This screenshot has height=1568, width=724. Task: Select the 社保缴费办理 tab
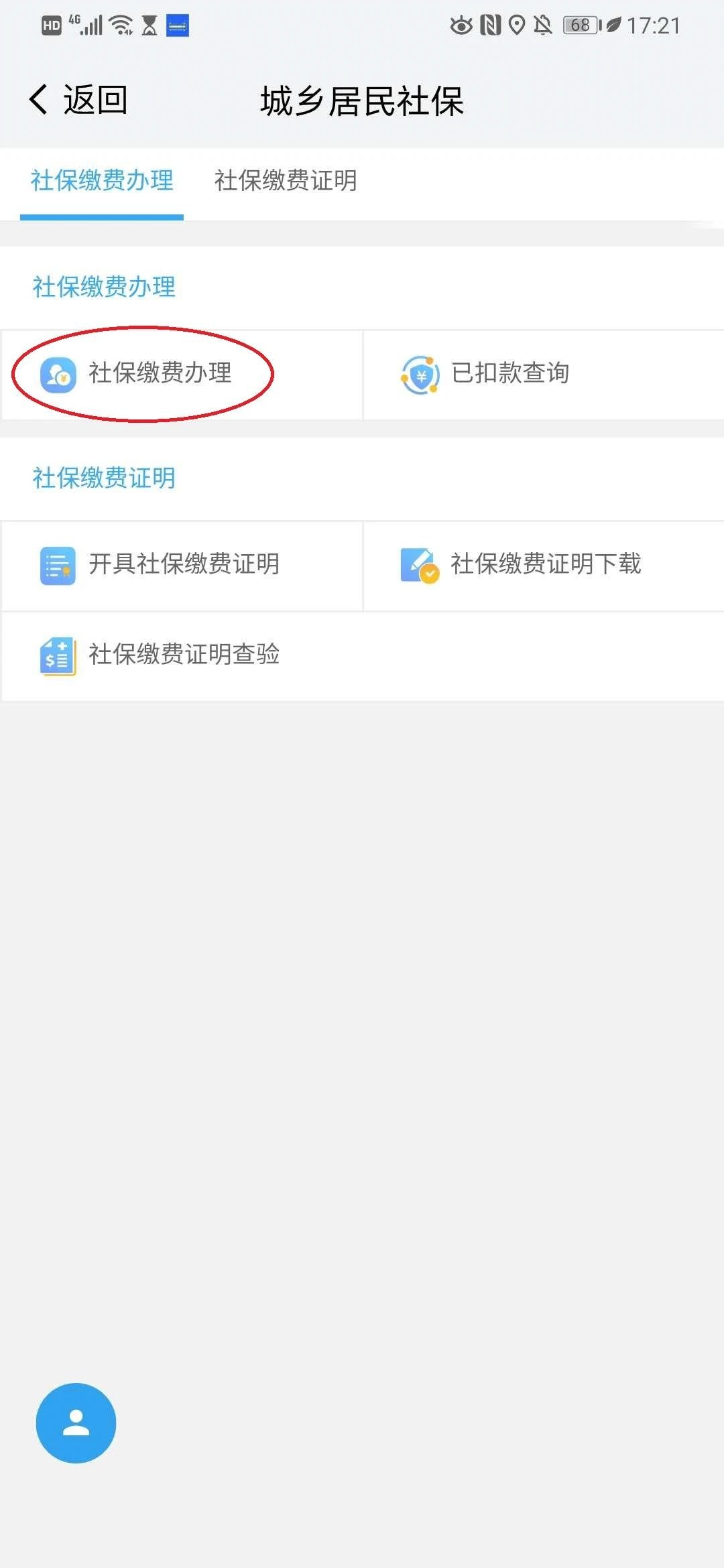[x=102, y=181]
